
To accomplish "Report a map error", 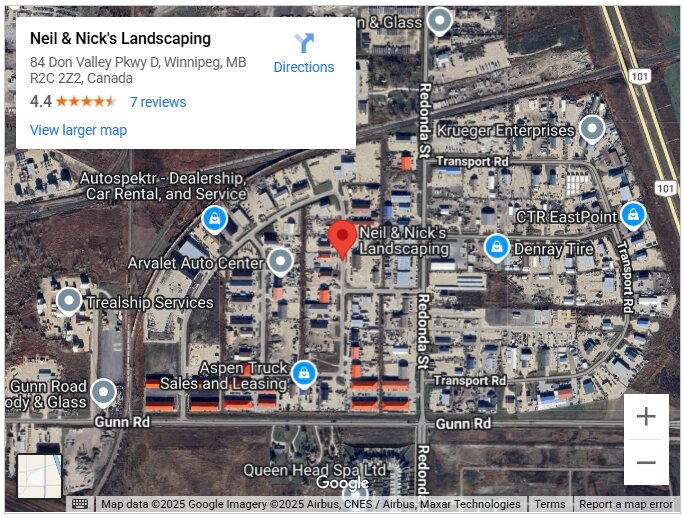I will click(x=626, y=504).
